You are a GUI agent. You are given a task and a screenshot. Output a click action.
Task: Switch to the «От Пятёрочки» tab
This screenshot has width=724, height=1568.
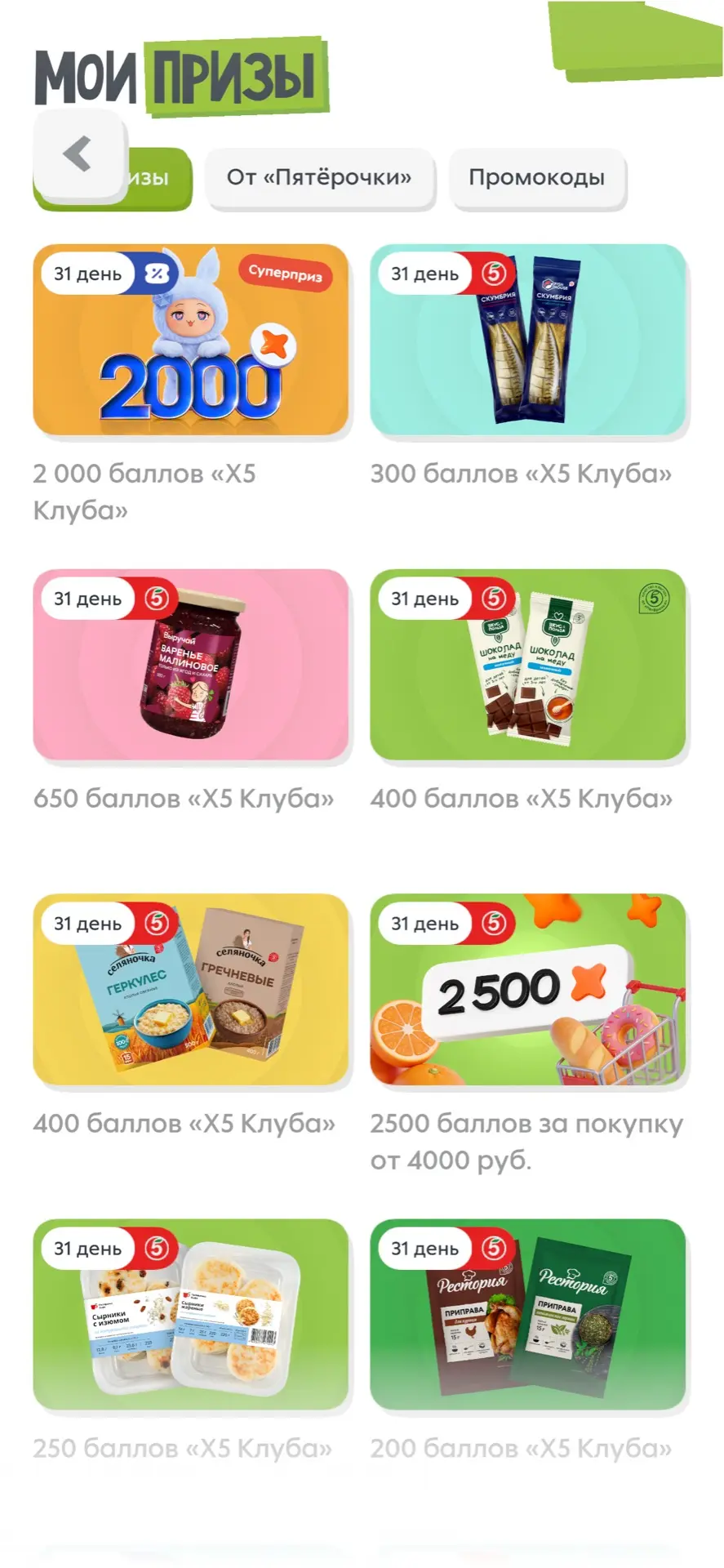pos(319,177)
